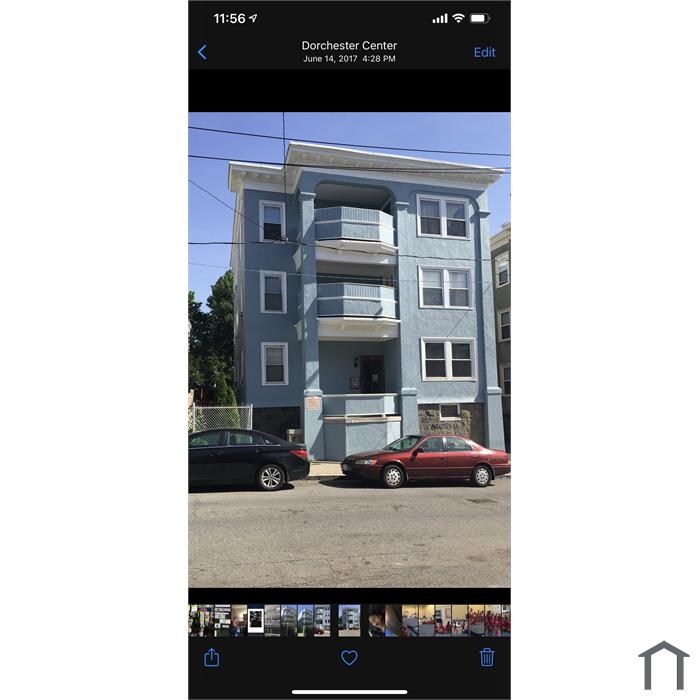The height and width of the screenshot is (700, 700).
Task: Open the share sheet
Action: [212, 657]
